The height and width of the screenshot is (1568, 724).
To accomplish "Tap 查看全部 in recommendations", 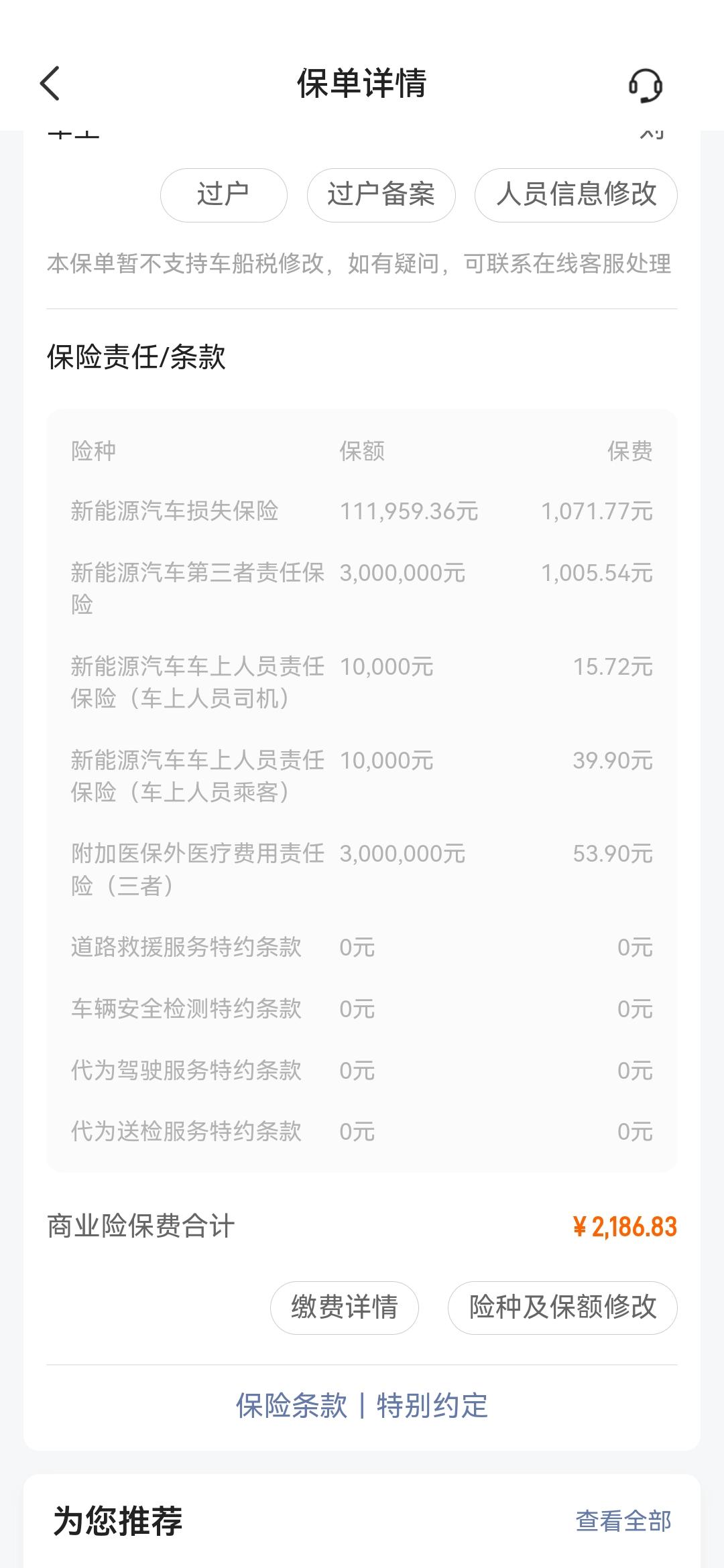I will click(x=623, y=1521).
